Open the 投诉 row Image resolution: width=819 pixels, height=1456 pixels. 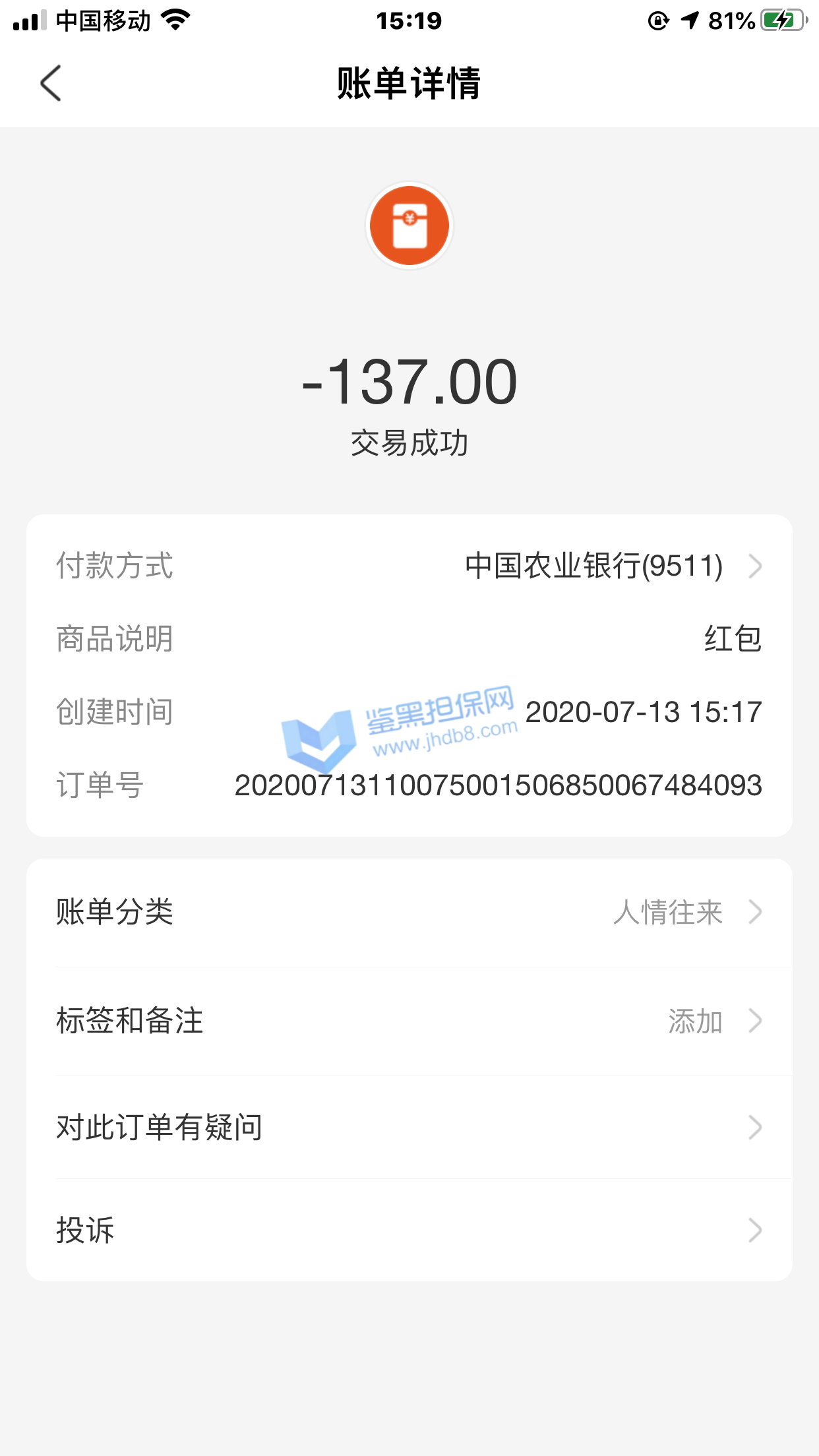click(x=409, y=1230)
